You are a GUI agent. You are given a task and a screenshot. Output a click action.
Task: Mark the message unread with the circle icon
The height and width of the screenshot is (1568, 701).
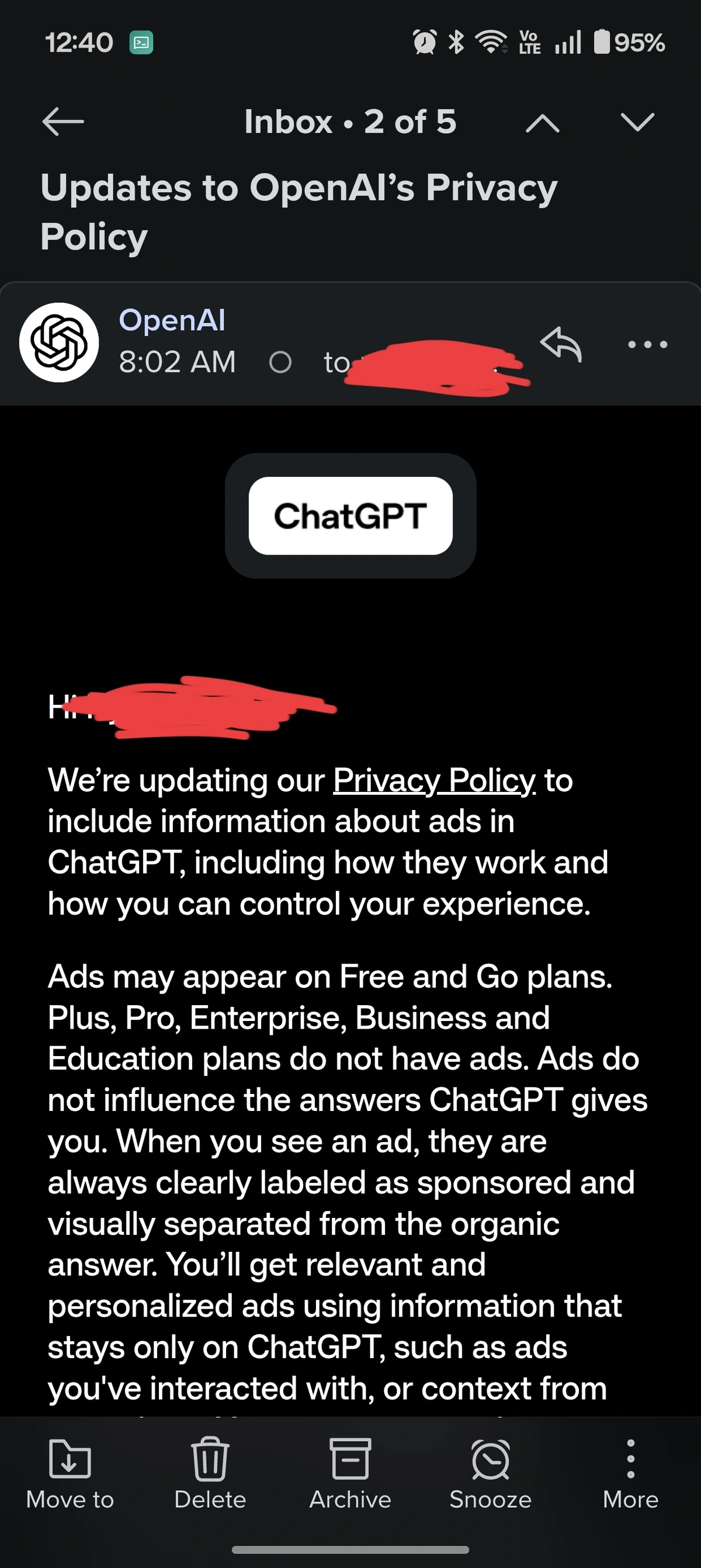(280, 362)
